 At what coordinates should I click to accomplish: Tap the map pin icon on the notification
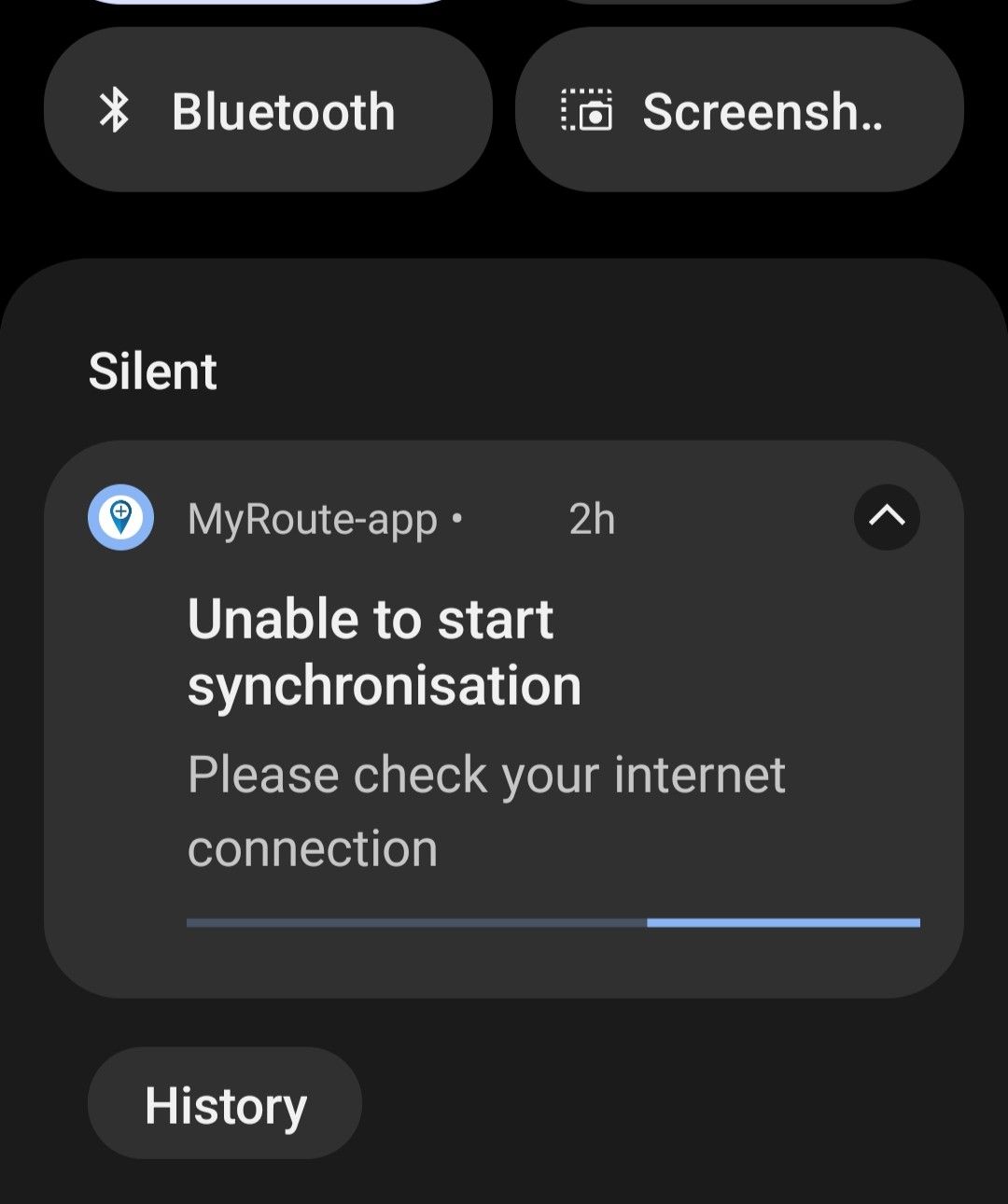[121, 518]
